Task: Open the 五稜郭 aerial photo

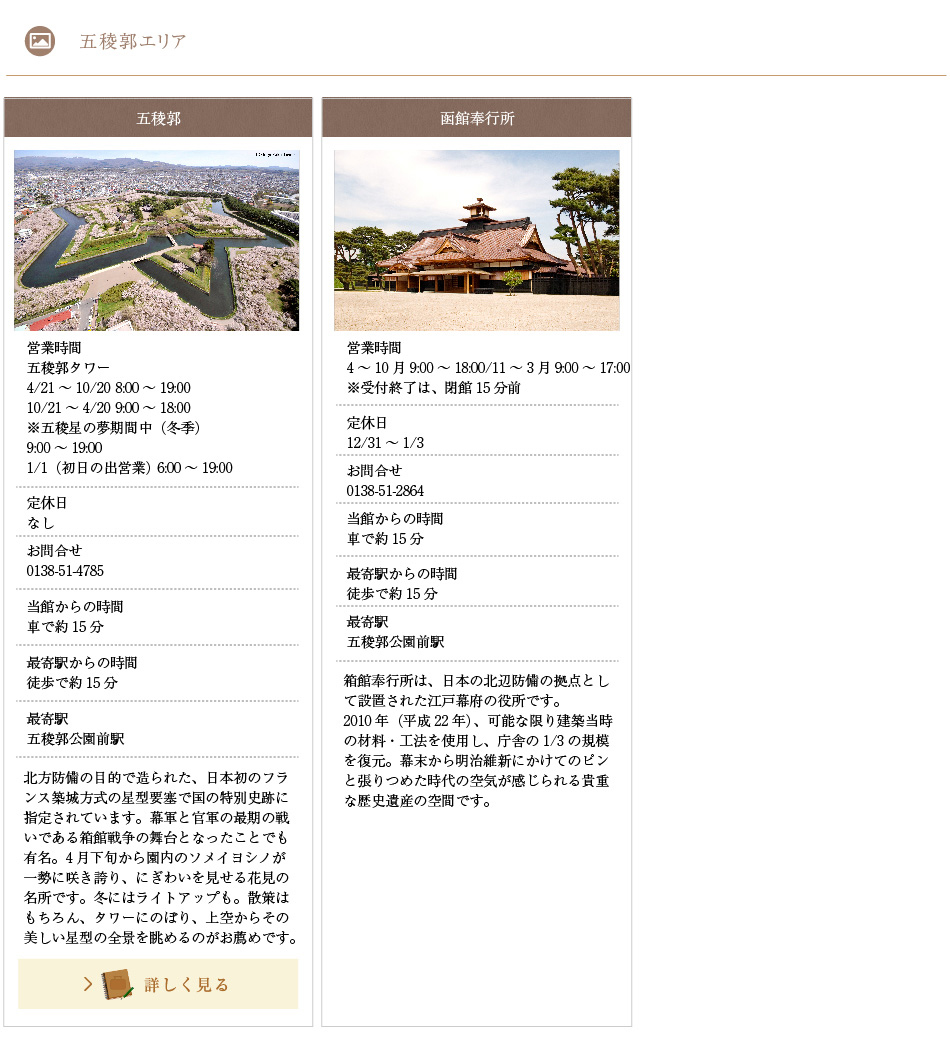Action: click(x=156, y=240)
